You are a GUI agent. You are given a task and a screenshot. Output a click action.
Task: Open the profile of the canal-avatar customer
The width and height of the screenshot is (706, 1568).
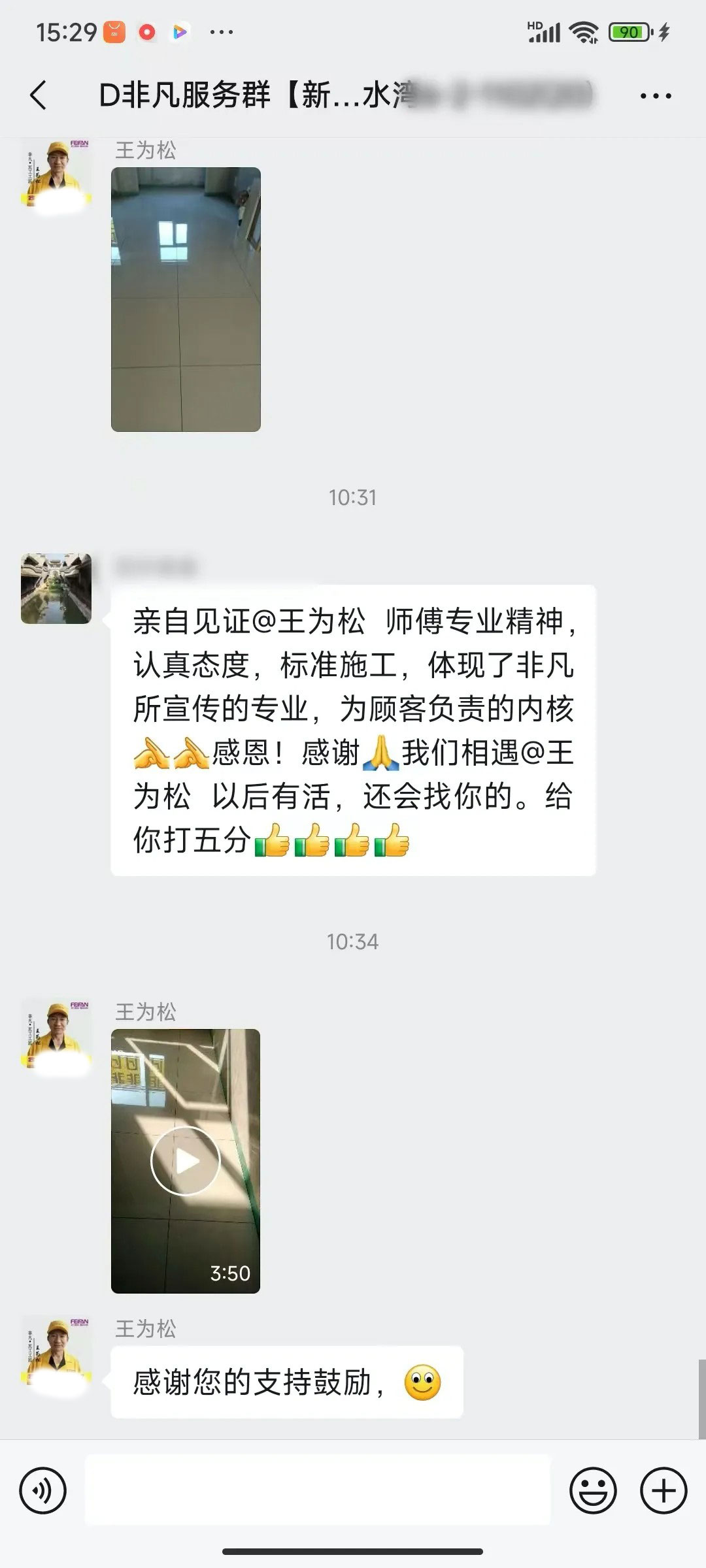(56, 589)
